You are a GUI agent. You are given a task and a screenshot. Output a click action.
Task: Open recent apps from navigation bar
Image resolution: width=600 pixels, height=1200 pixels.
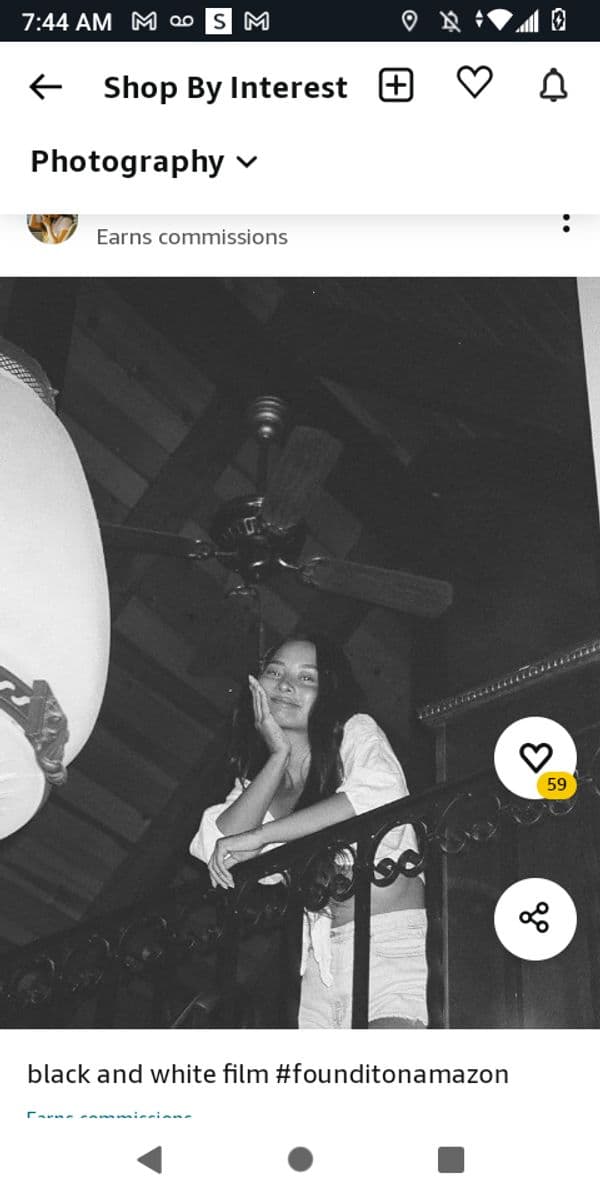(x=451, y=1159)
